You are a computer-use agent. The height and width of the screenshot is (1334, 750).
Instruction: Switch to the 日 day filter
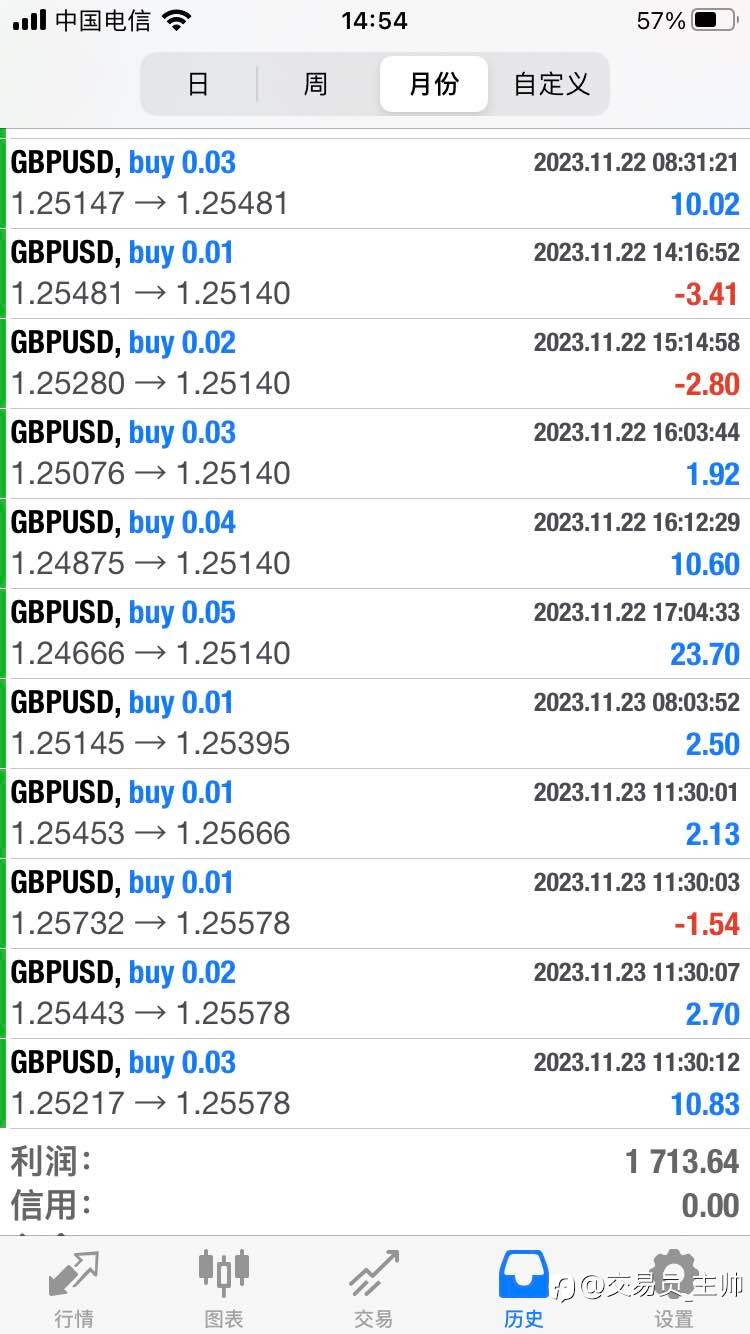click(199, 84)
